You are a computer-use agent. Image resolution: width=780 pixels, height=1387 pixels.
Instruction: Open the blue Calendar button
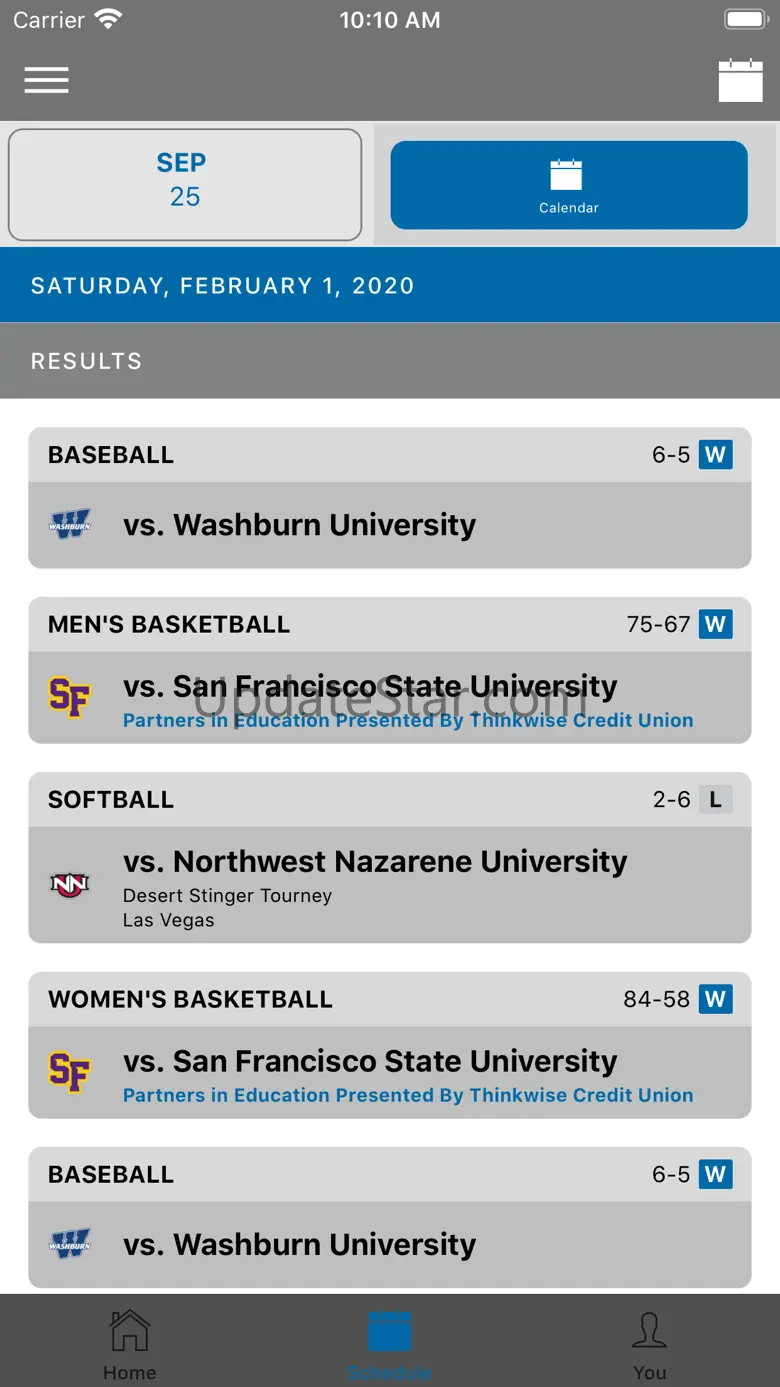[568, 185]
